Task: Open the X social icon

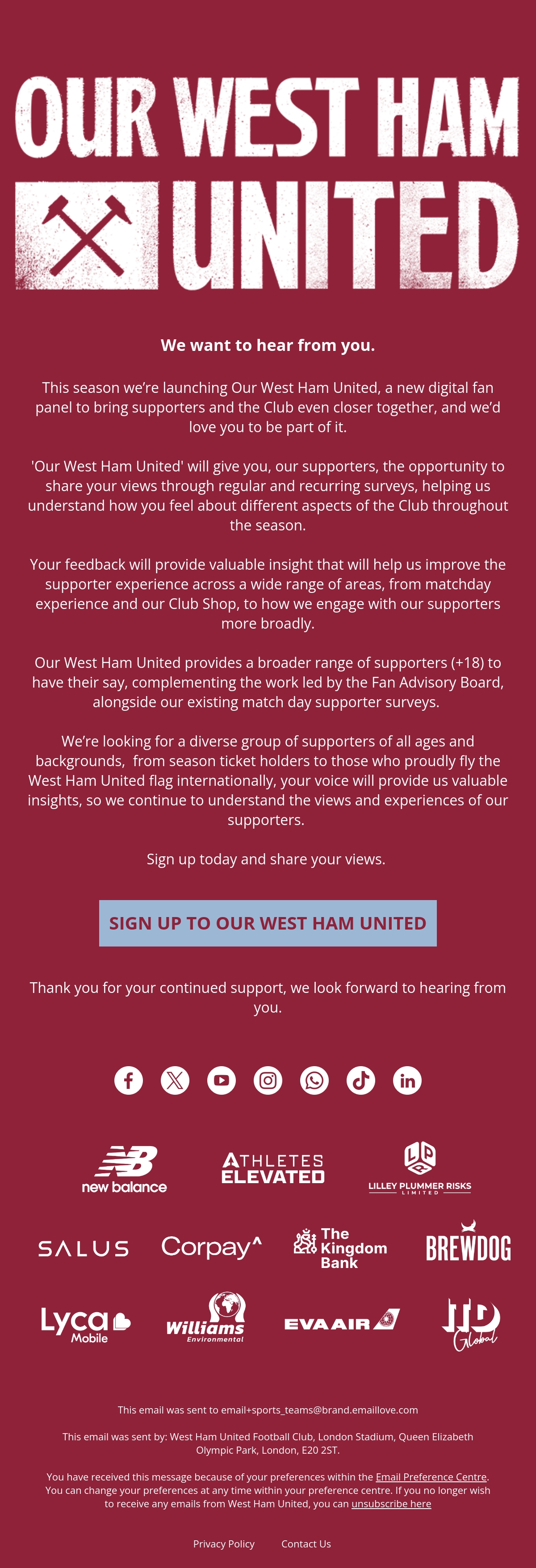Action: point(175,1080)
